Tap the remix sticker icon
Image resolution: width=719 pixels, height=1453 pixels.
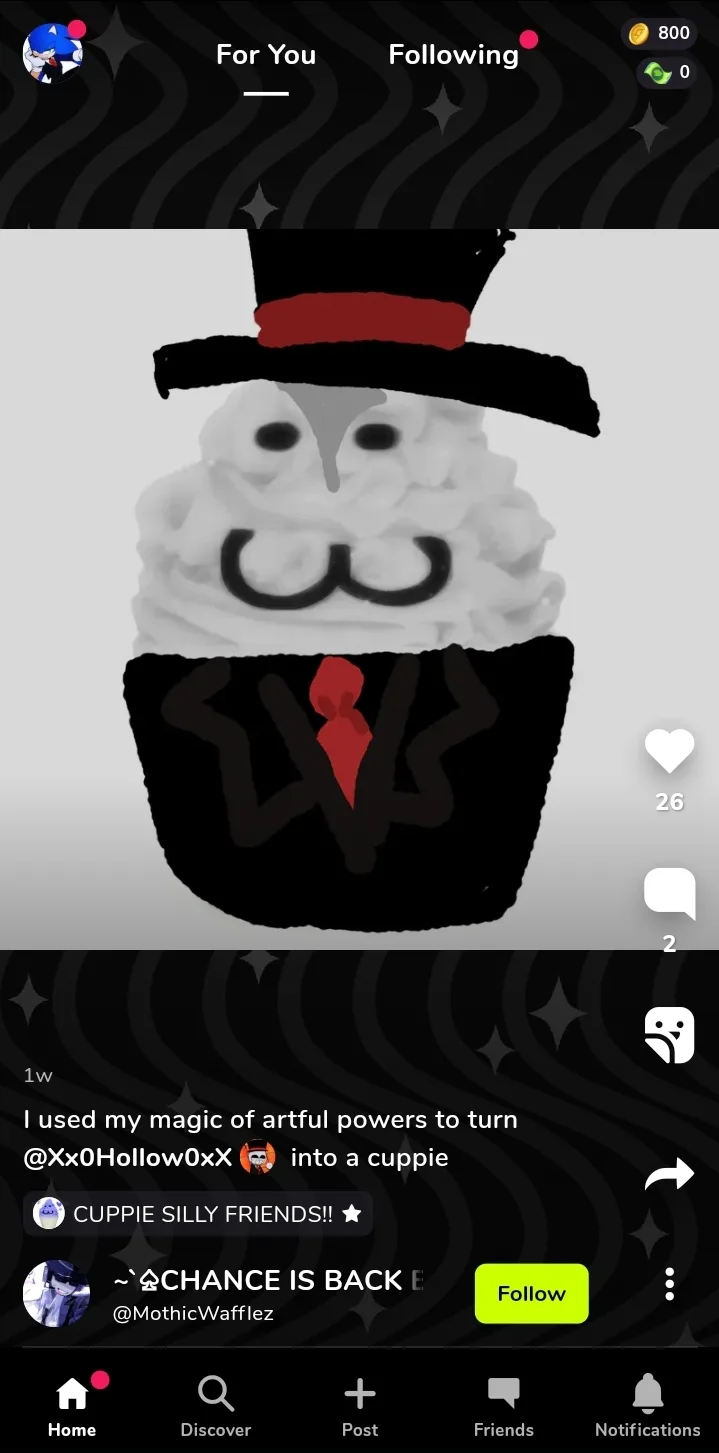pos(669,1035)
